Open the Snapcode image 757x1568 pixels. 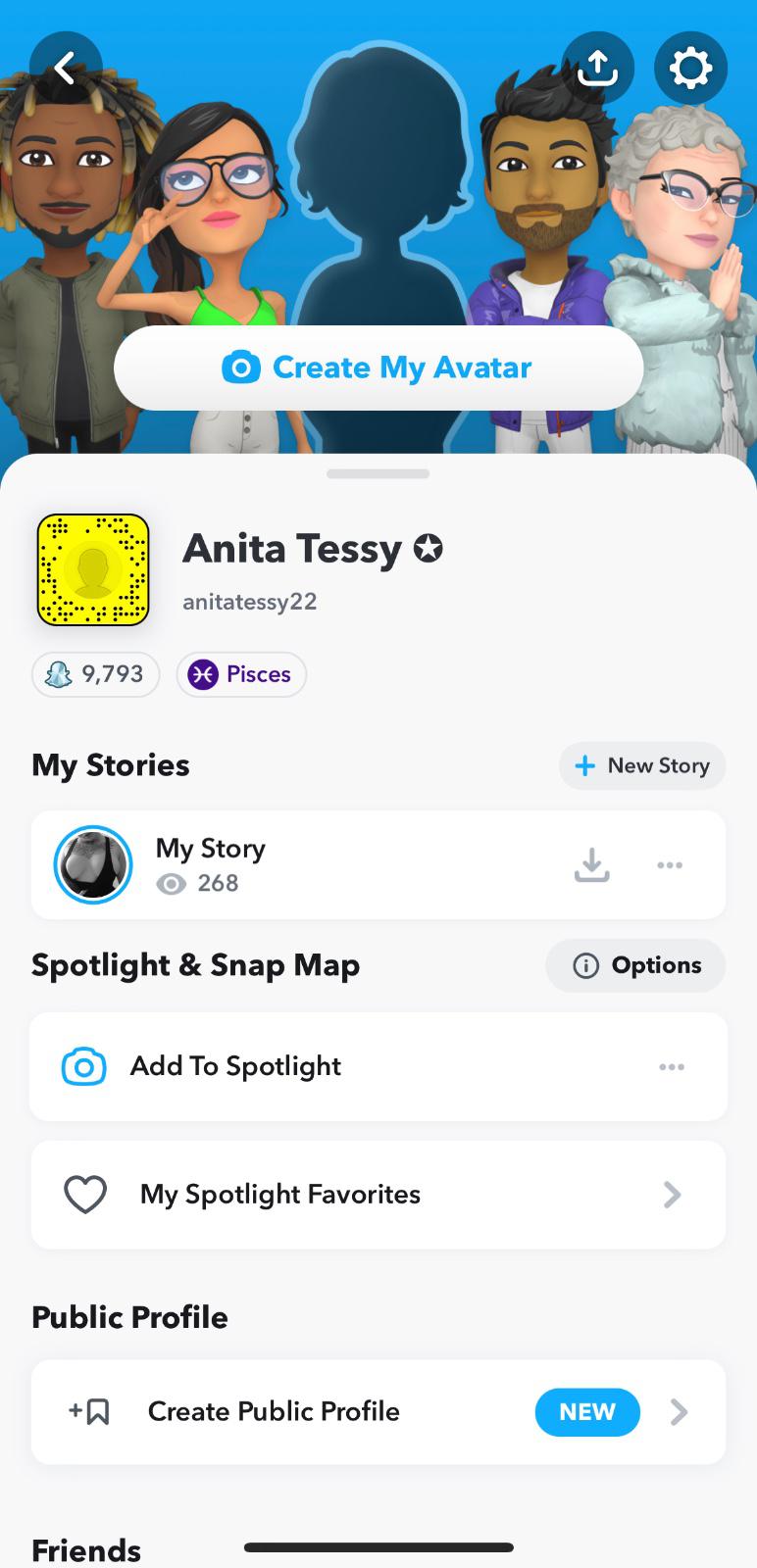pos(93,569)
